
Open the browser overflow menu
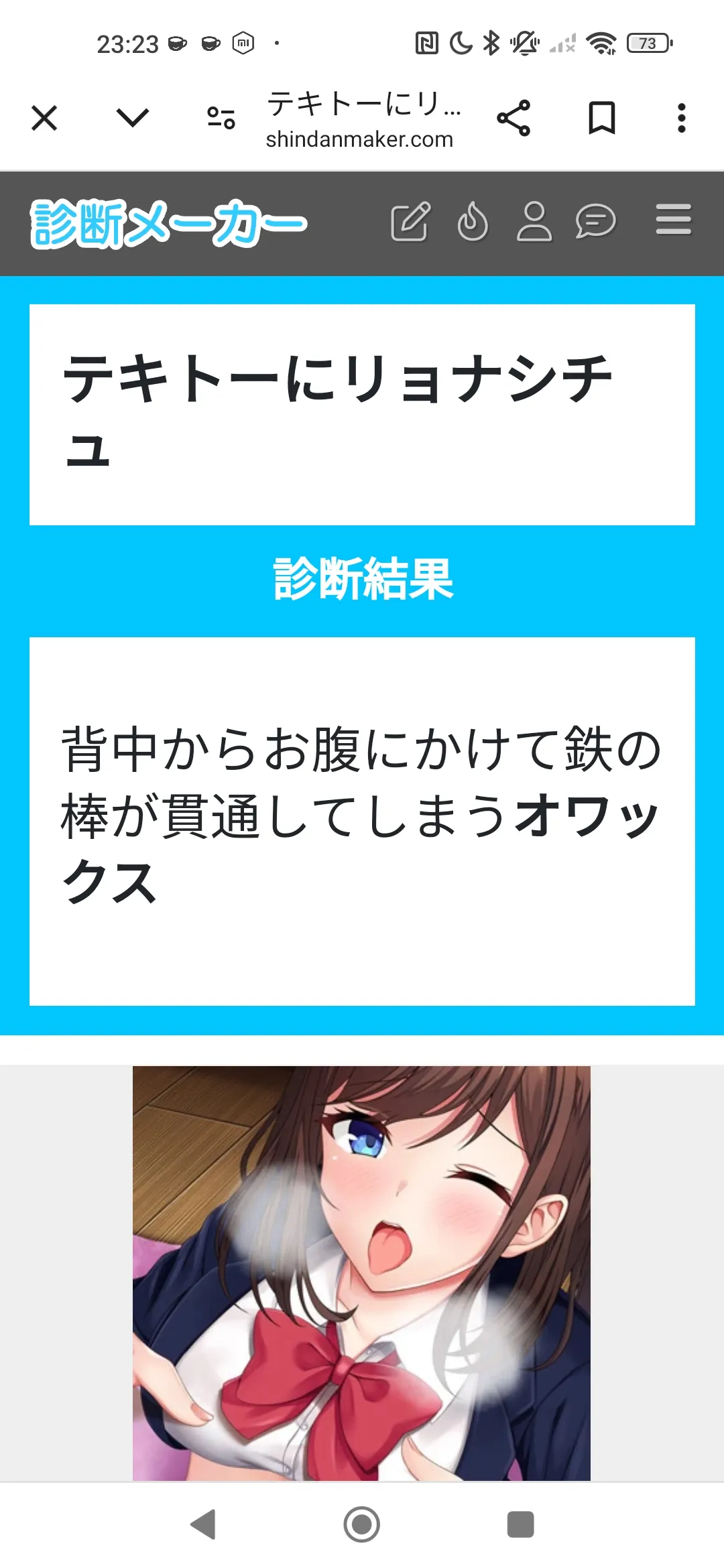(682, 119)
